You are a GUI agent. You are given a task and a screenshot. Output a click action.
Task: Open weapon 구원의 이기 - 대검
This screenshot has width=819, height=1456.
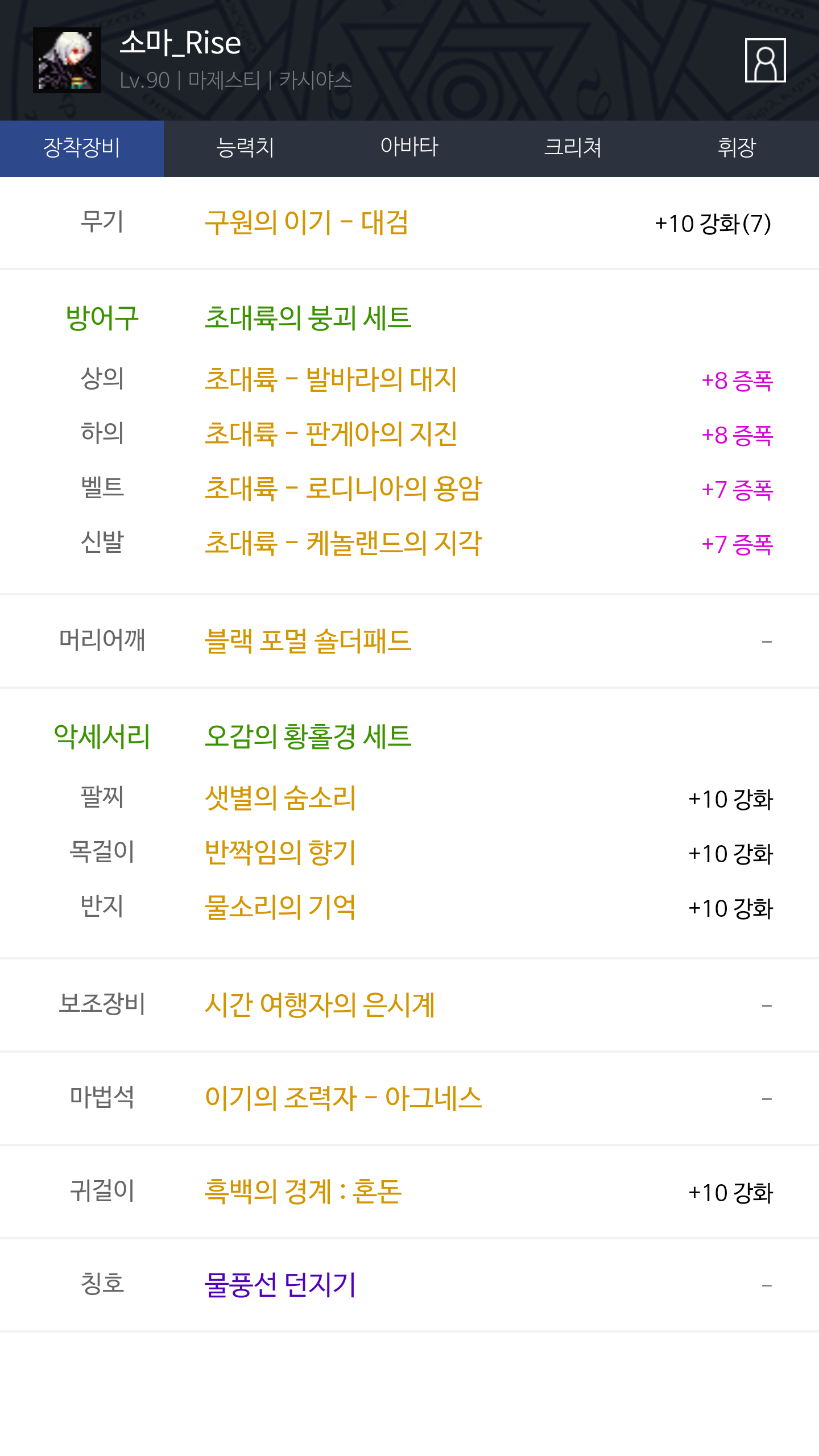(x=307, y=222)
